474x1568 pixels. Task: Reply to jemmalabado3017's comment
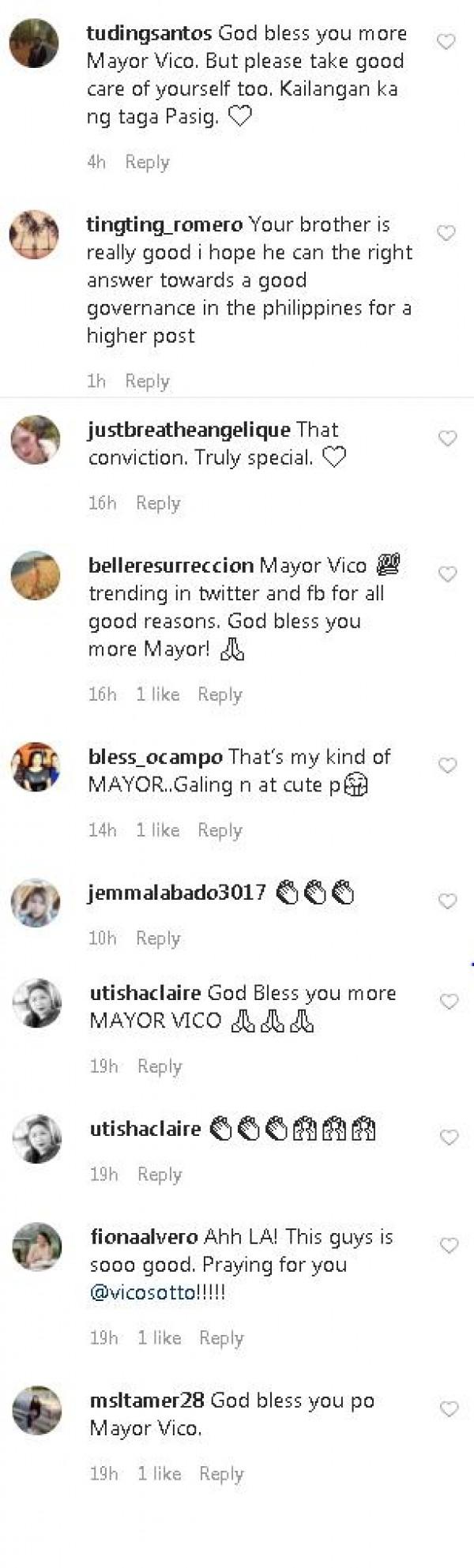pos(158,938)
